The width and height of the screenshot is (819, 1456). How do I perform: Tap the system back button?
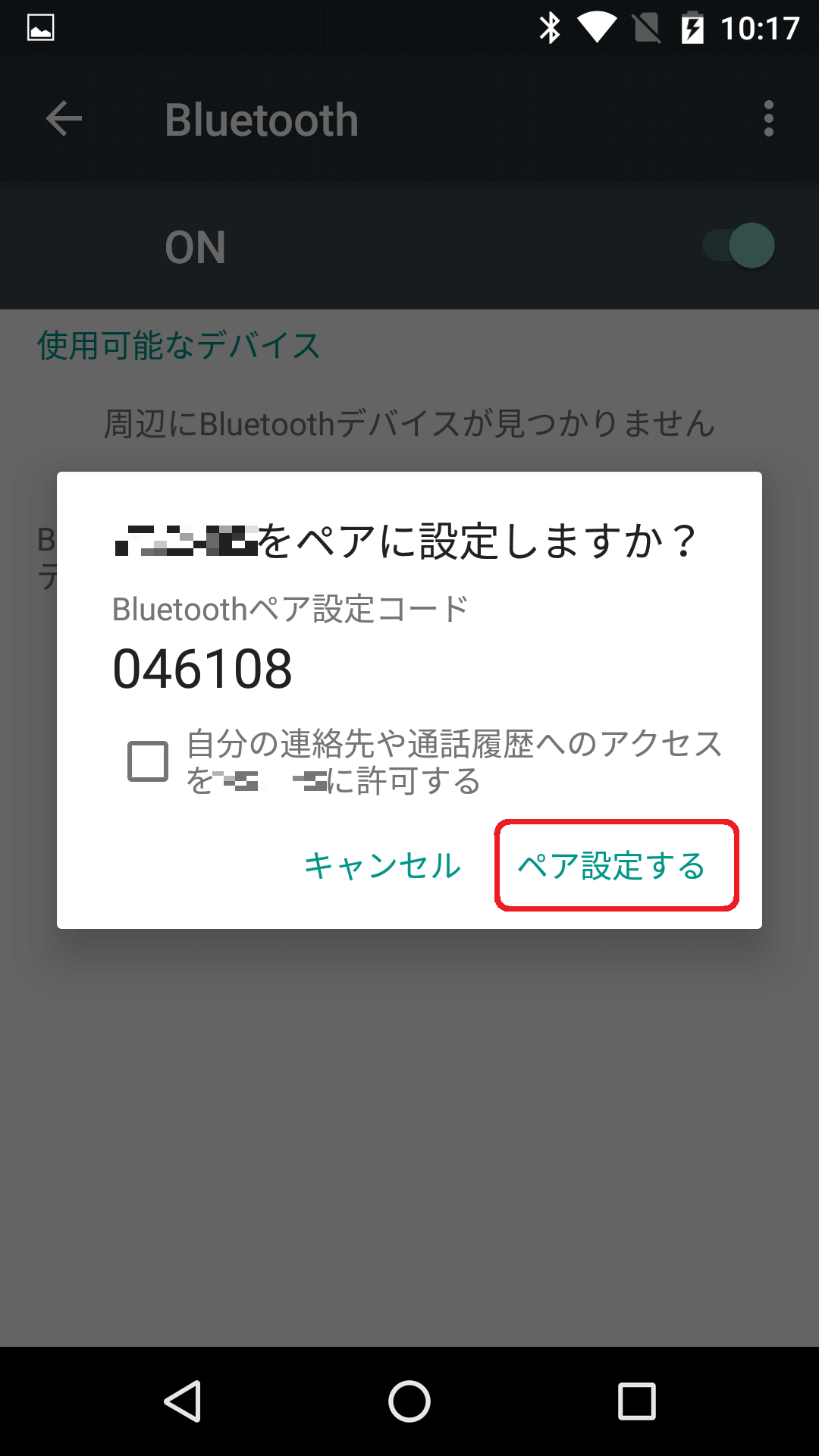pos(183,1401)
